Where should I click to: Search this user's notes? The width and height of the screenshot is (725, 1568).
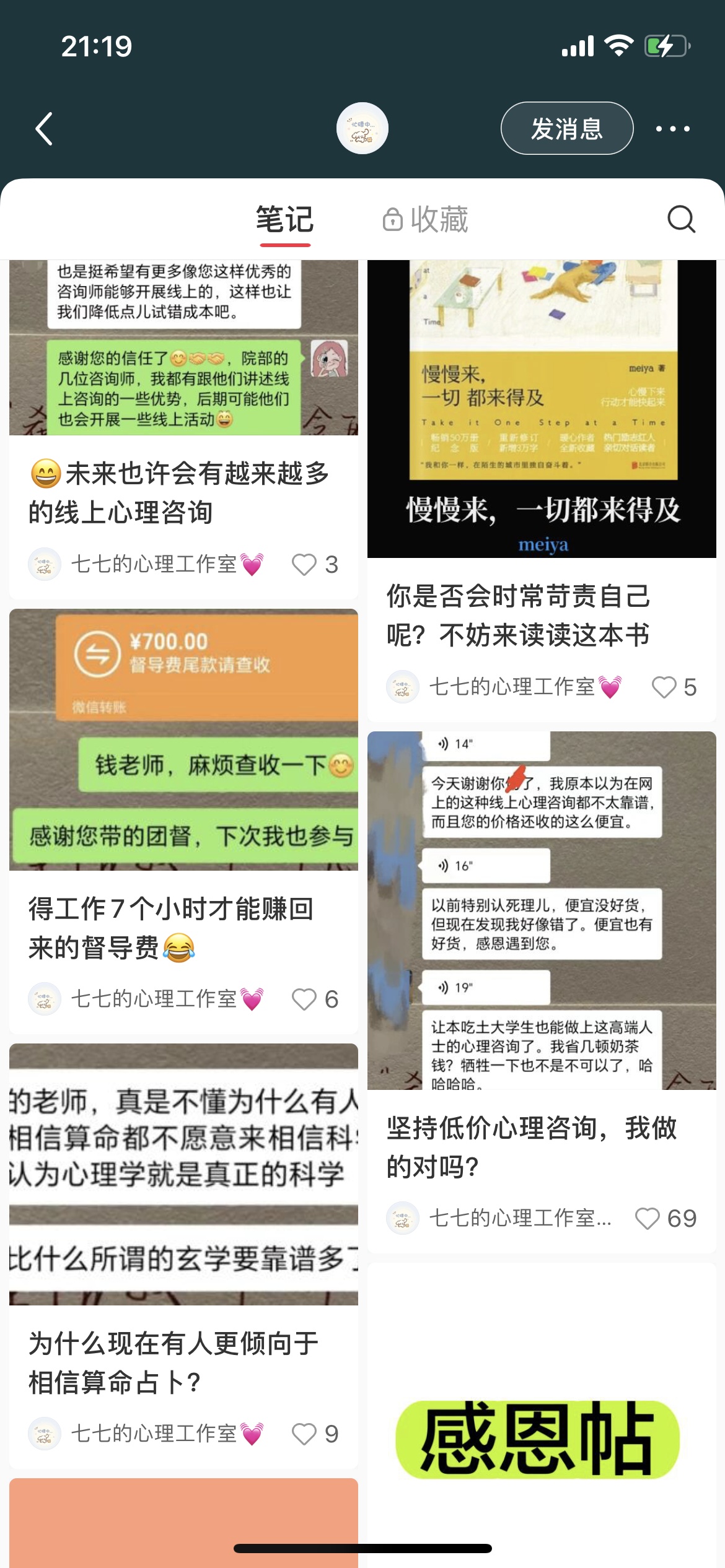click(681, 219)
